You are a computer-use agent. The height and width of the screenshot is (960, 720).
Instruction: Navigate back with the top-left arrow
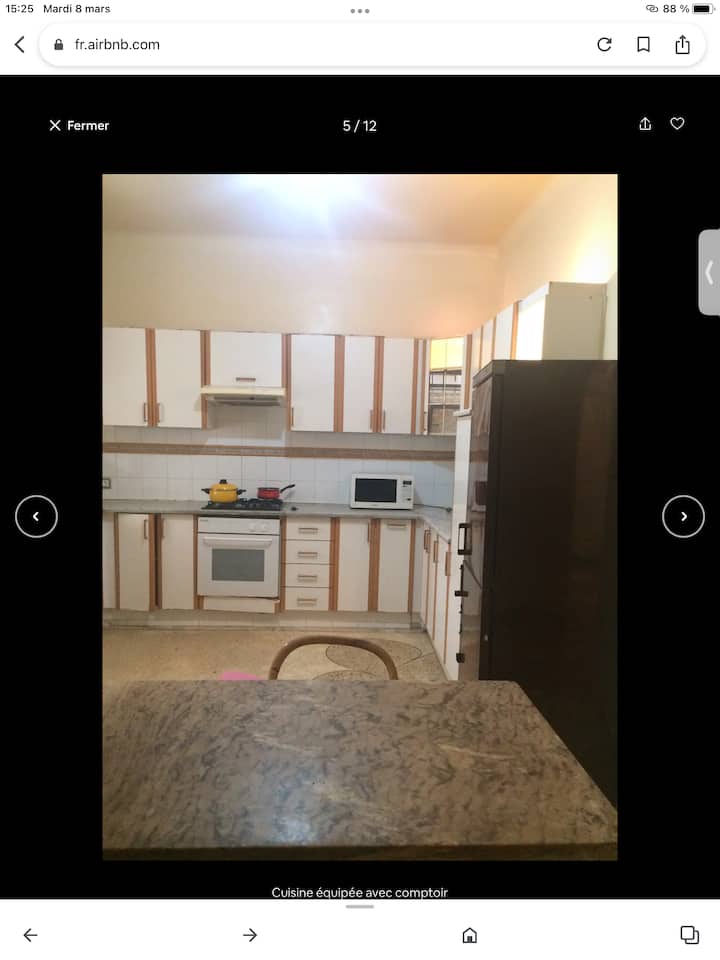pos(19,44)
